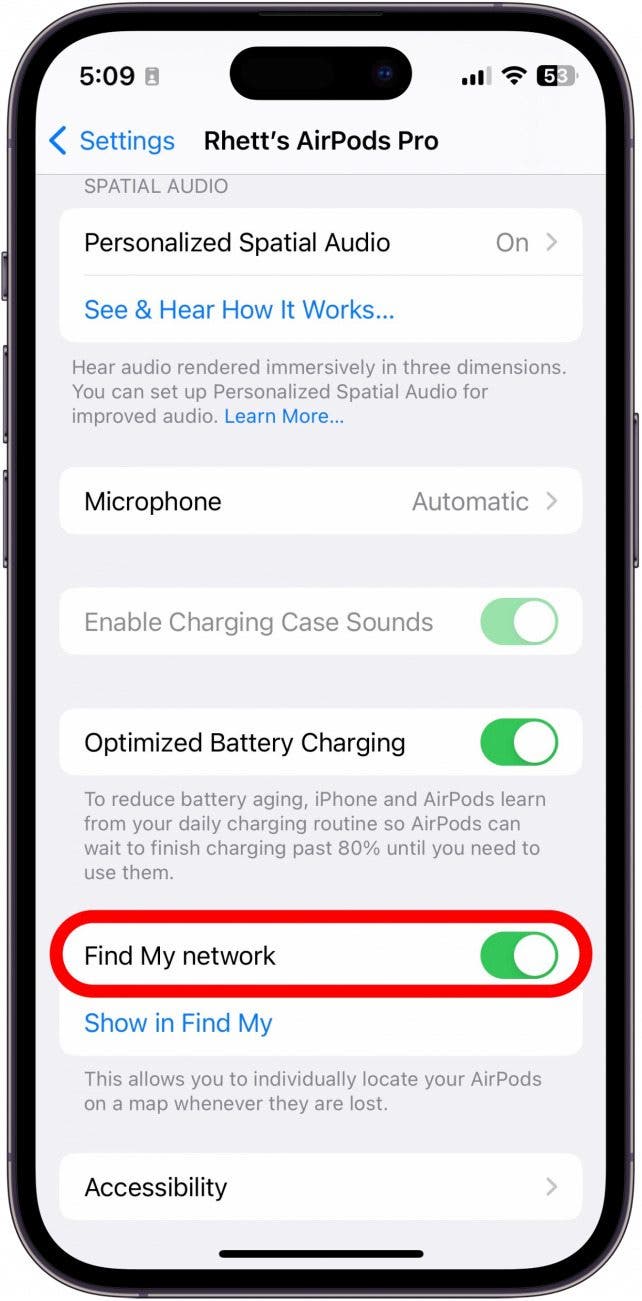Open the Microphone setting
The width and height of the screenshot is (642, 1301).
[x=320, y=501]
